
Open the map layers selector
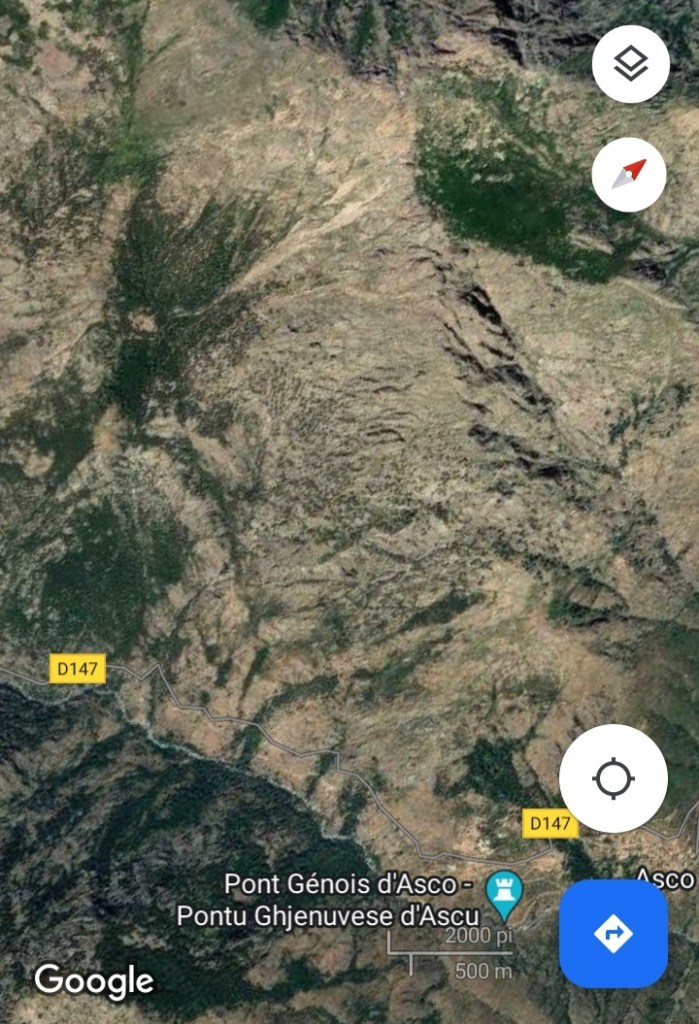coord(630,65)
